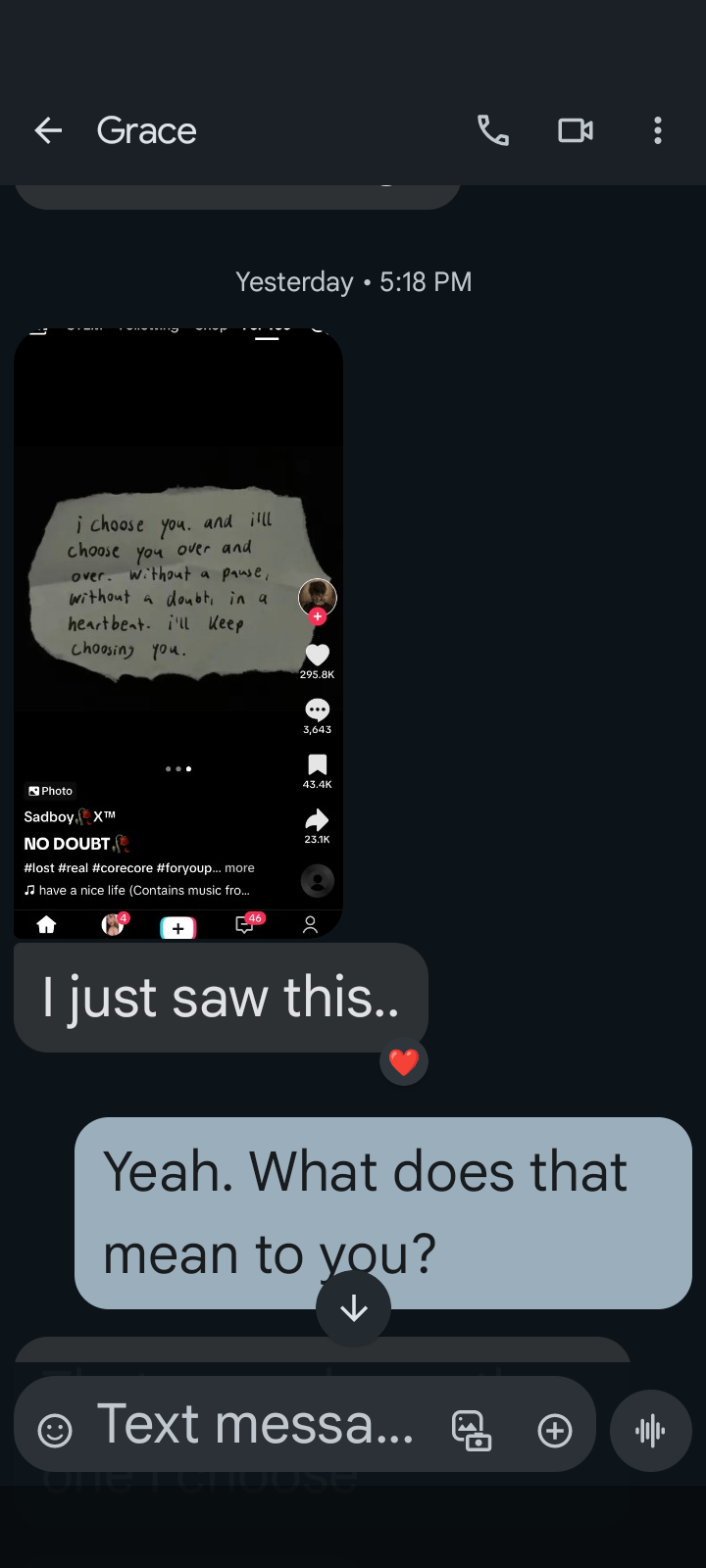Image resolution: width=706 pixels, height=1568 pixels.
Task: Open the overflow menu
Action: 657,130
